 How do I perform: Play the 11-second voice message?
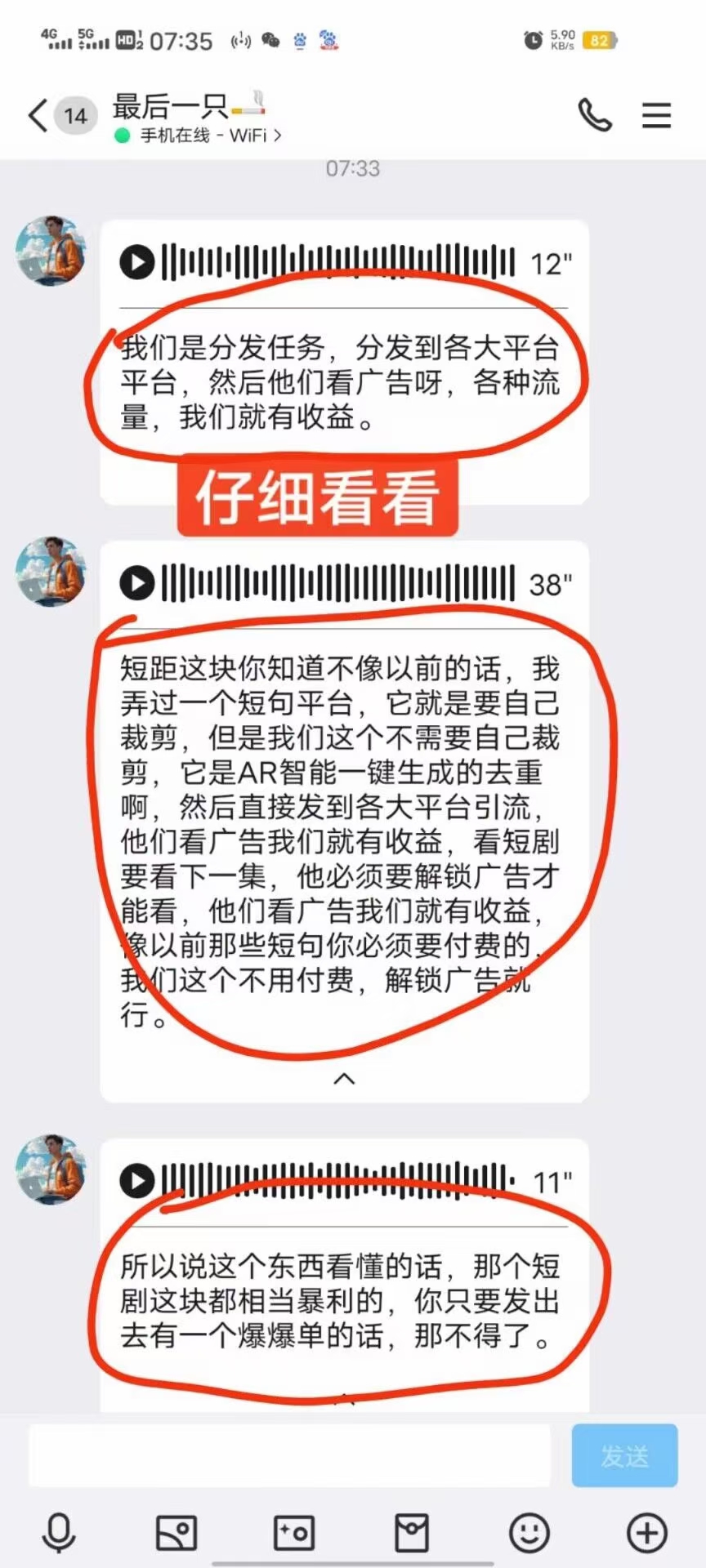[x=136, y=1181]
